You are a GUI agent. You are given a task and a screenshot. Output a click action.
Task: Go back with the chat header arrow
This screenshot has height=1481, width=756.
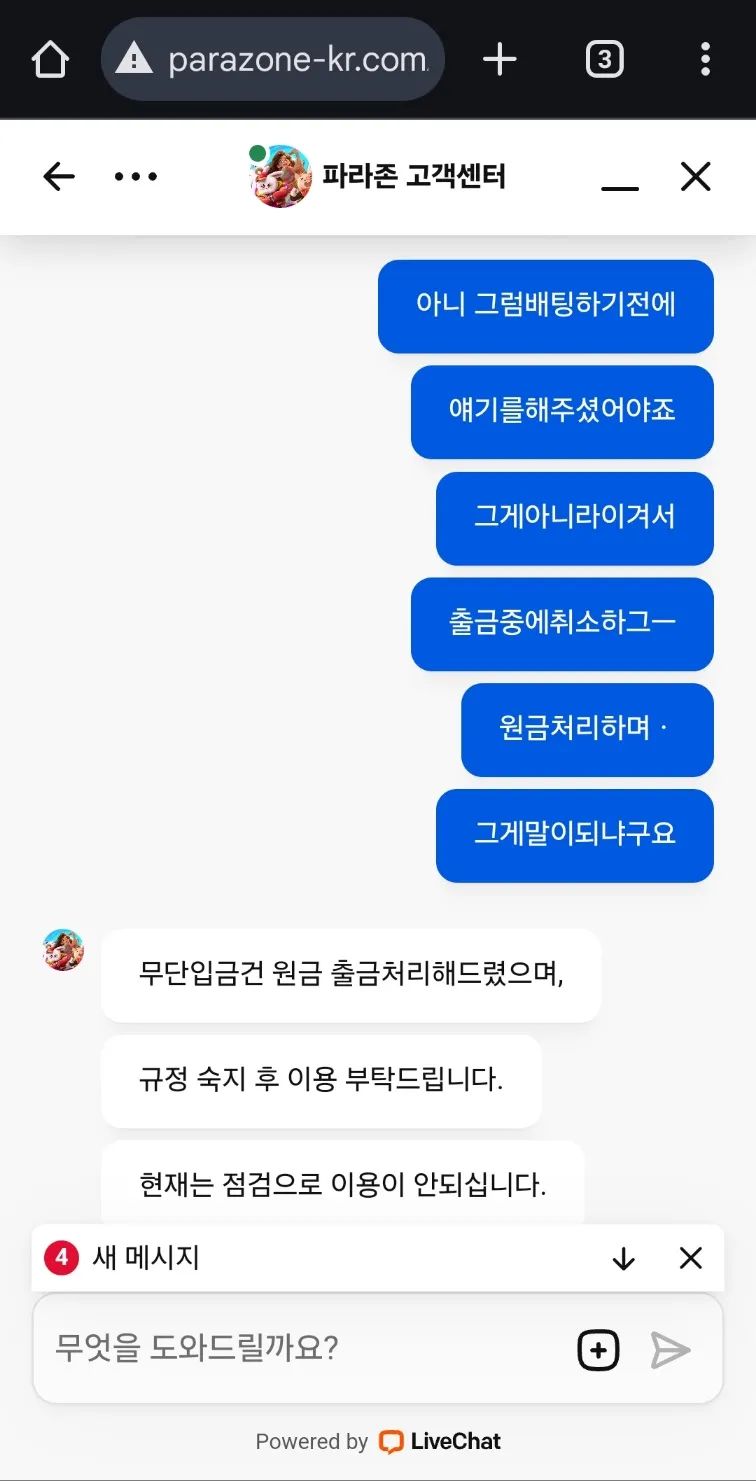(x=59, y=177)
